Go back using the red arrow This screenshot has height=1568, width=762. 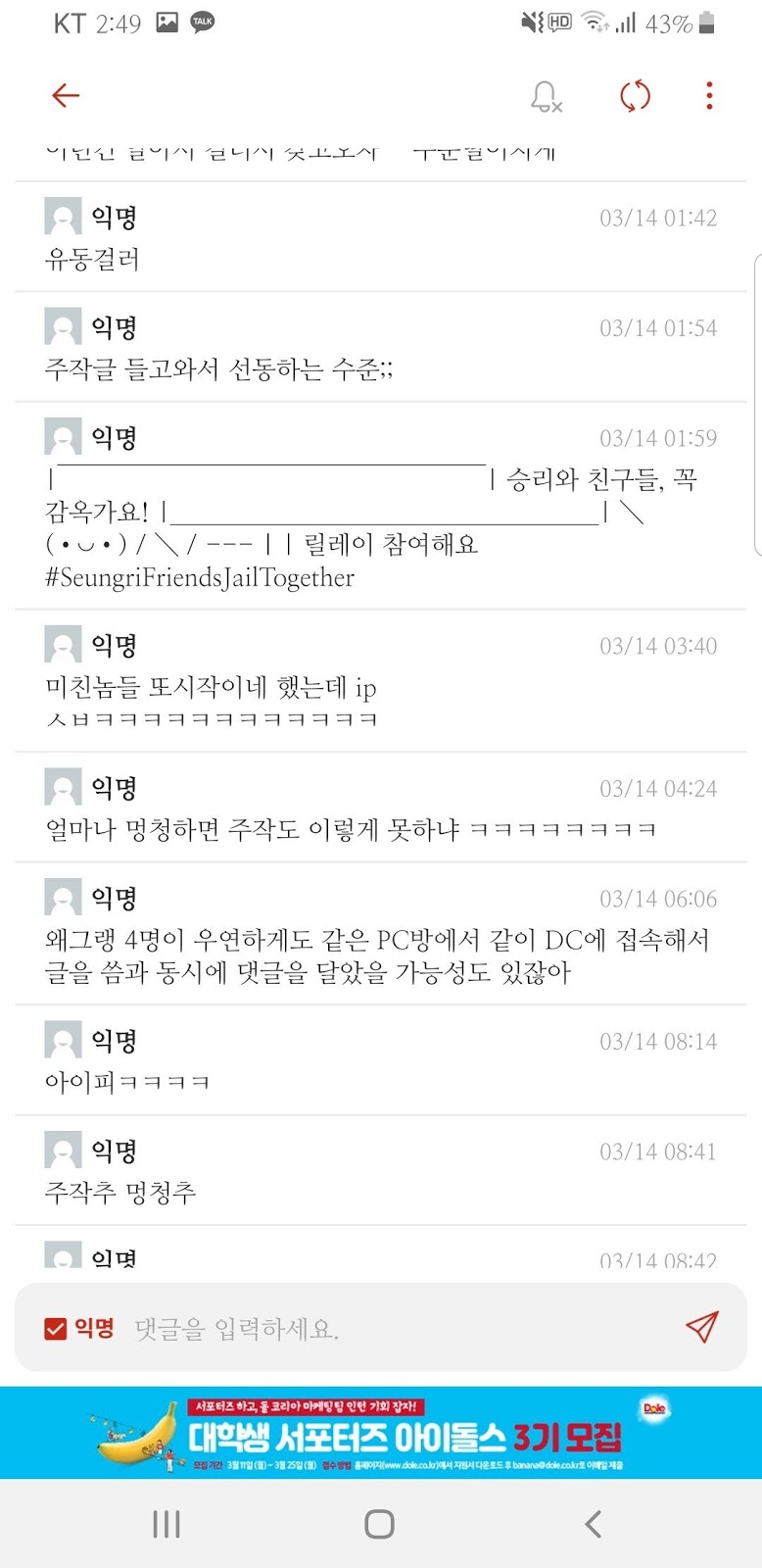click(66, 95)
